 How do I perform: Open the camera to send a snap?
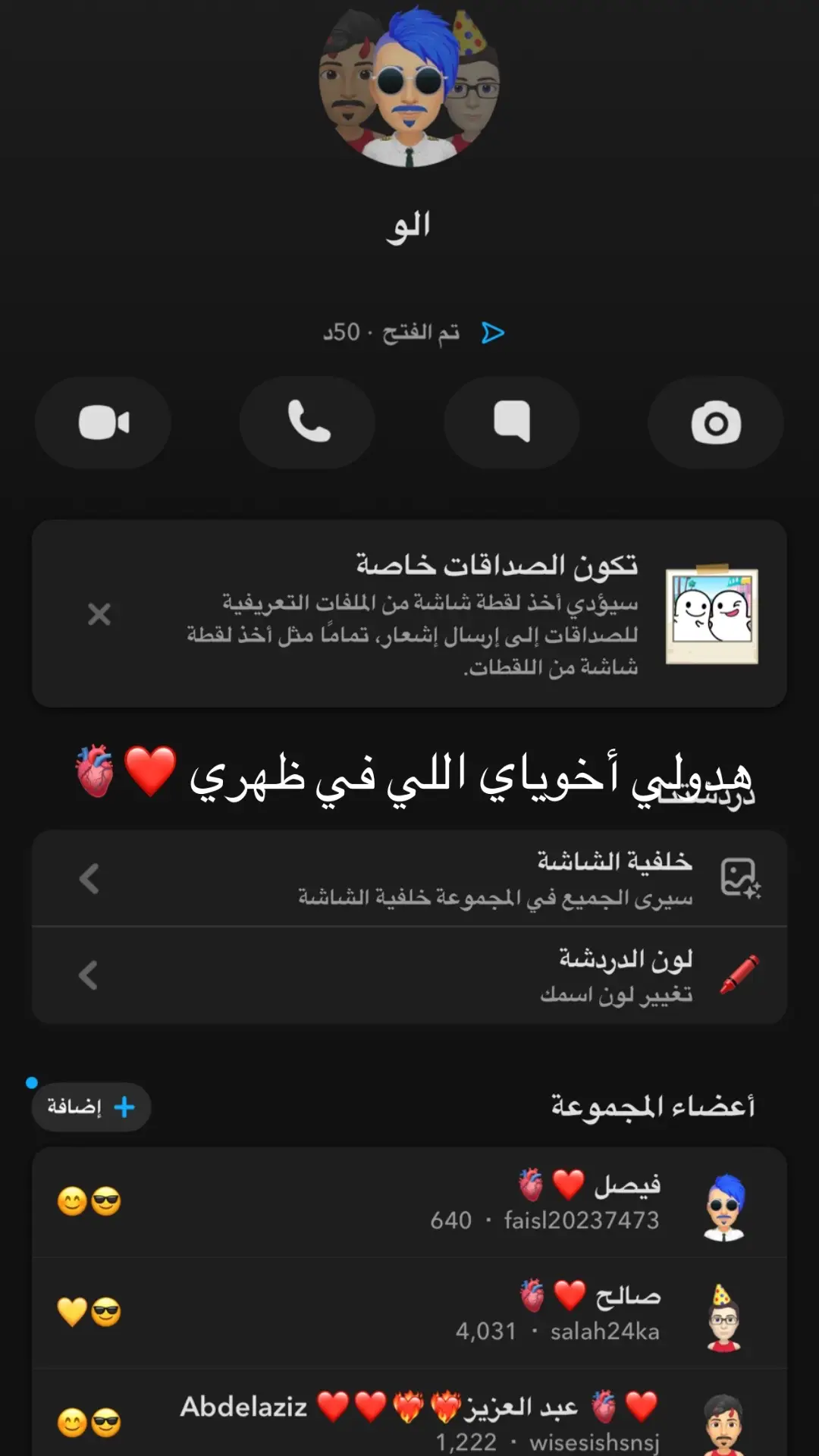tap(716, 422)
